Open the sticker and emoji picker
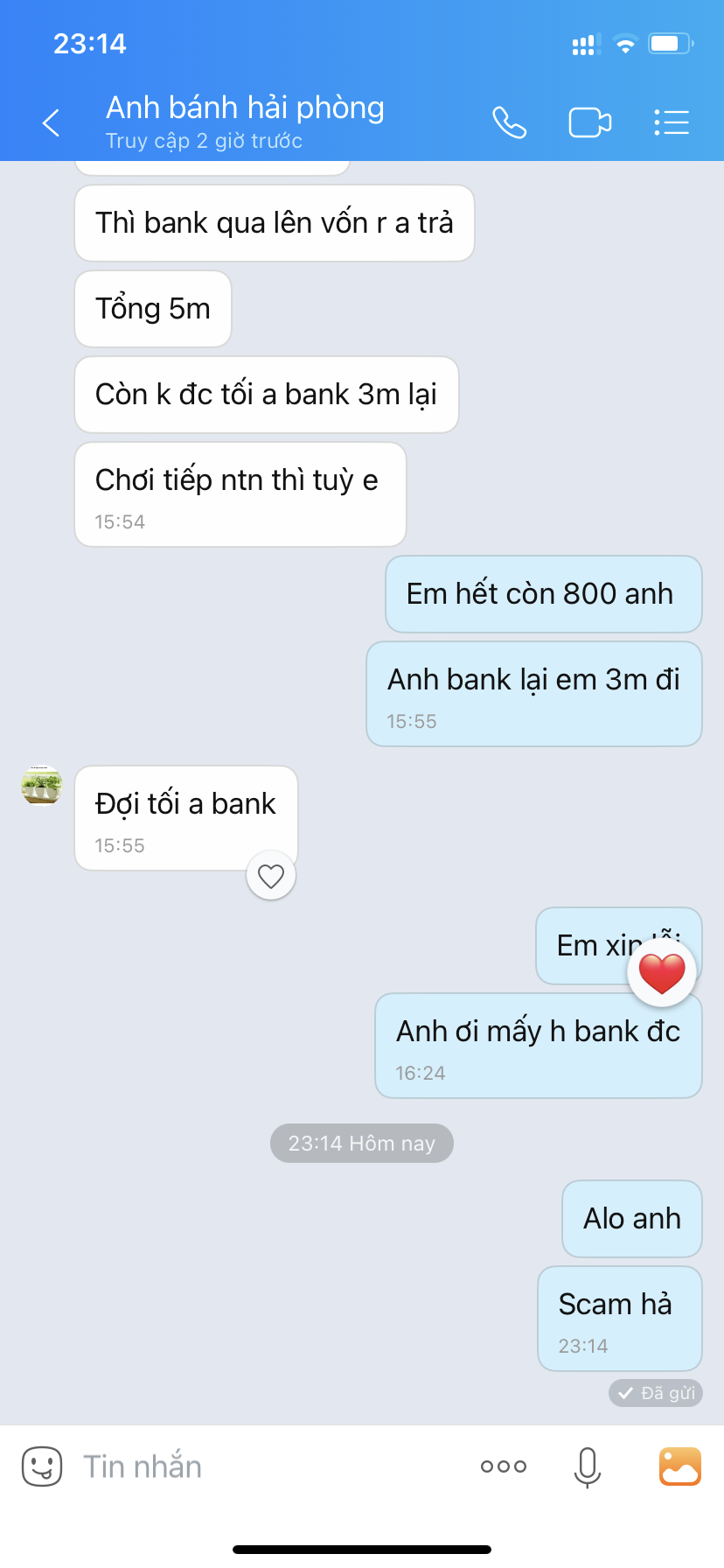 tap(42, 1466)
